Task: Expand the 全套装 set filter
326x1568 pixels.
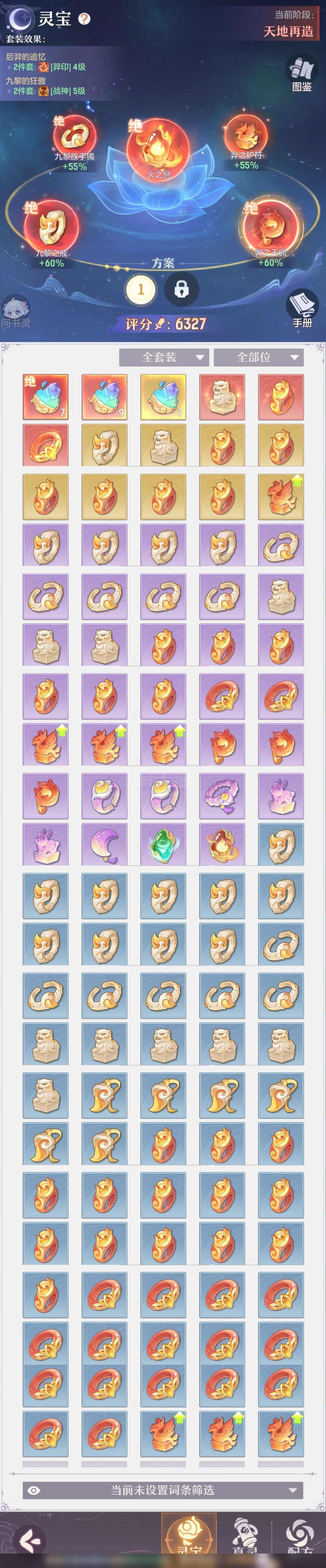Action: (164, 357)
